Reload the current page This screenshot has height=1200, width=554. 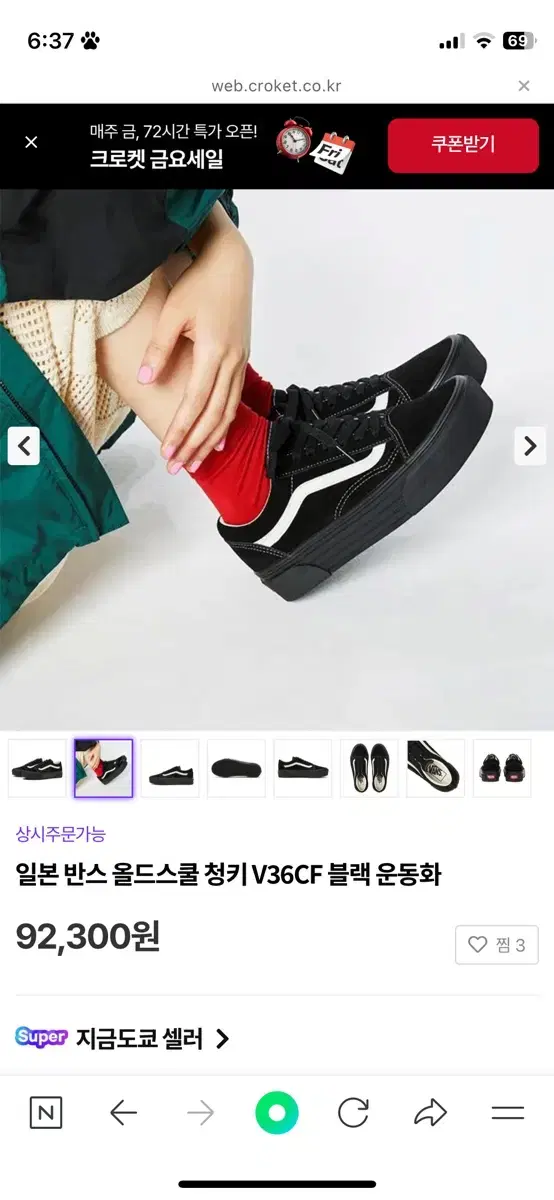pos(353,1113)
